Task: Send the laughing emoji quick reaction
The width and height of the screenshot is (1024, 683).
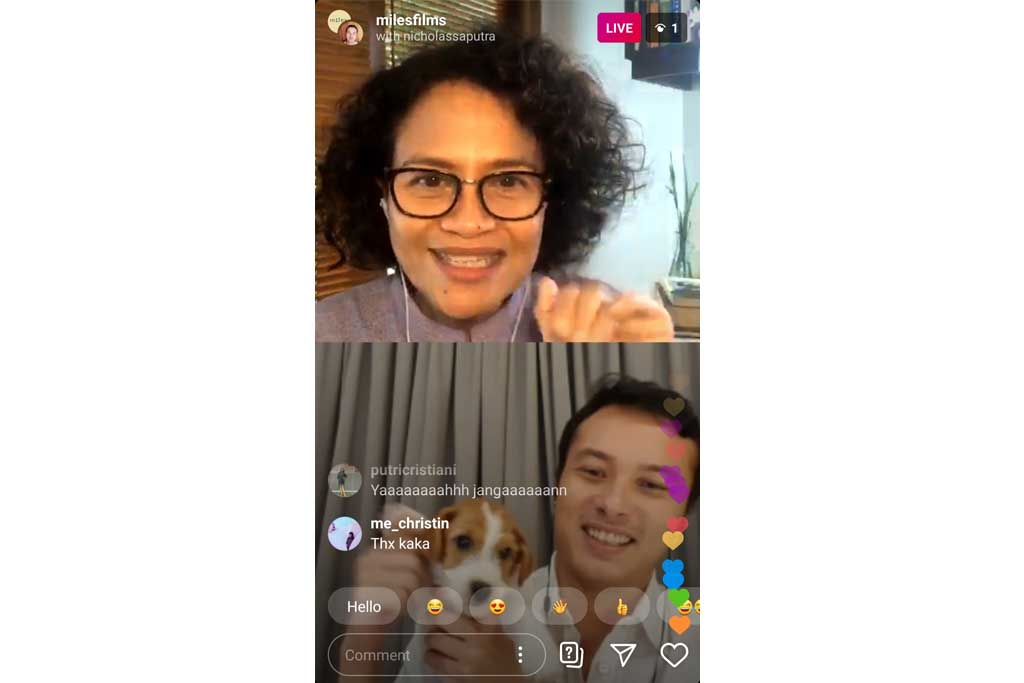Action: click(x=435, y=606)
